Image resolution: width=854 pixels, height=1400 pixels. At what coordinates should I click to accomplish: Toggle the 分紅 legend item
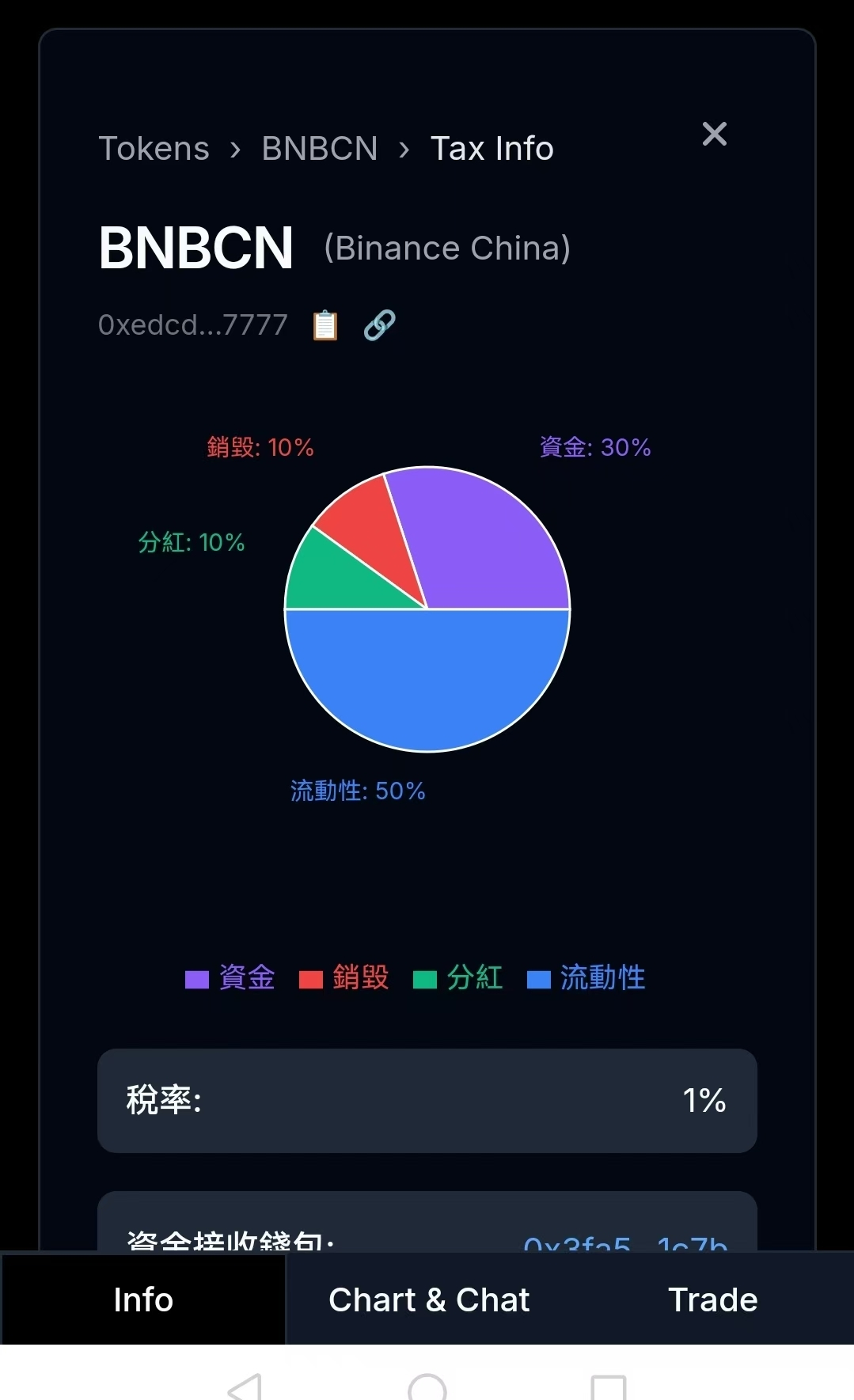pyautogui.click(x=458, y=978)
